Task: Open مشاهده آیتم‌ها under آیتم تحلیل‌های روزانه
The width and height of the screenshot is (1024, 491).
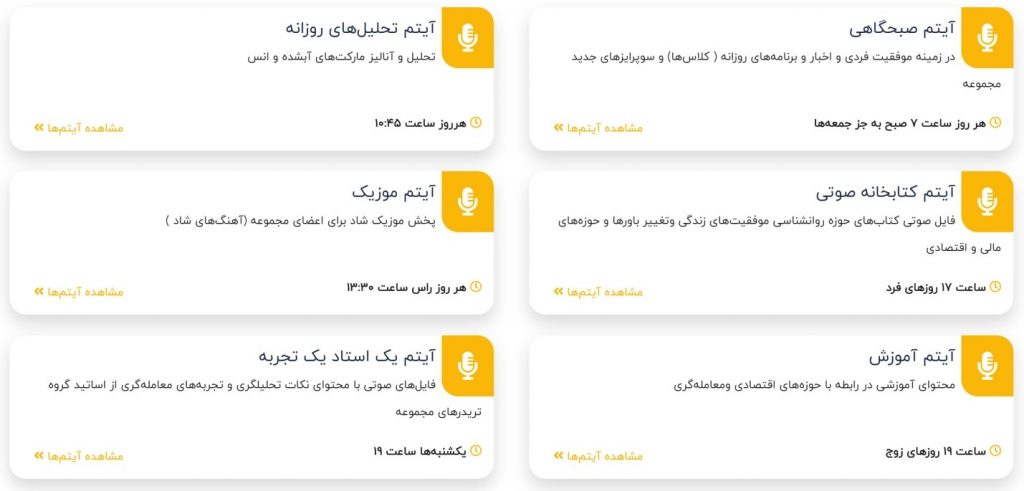Action: [x=78, y=128]
